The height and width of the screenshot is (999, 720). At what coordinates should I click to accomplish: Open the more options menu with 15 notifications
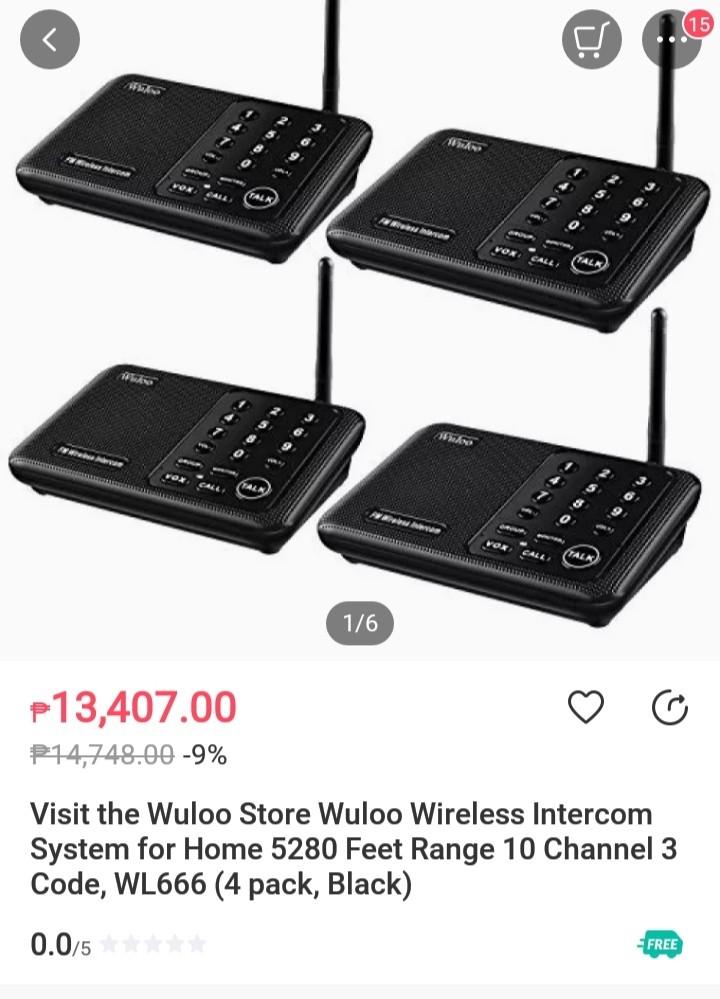pos(669,39)
